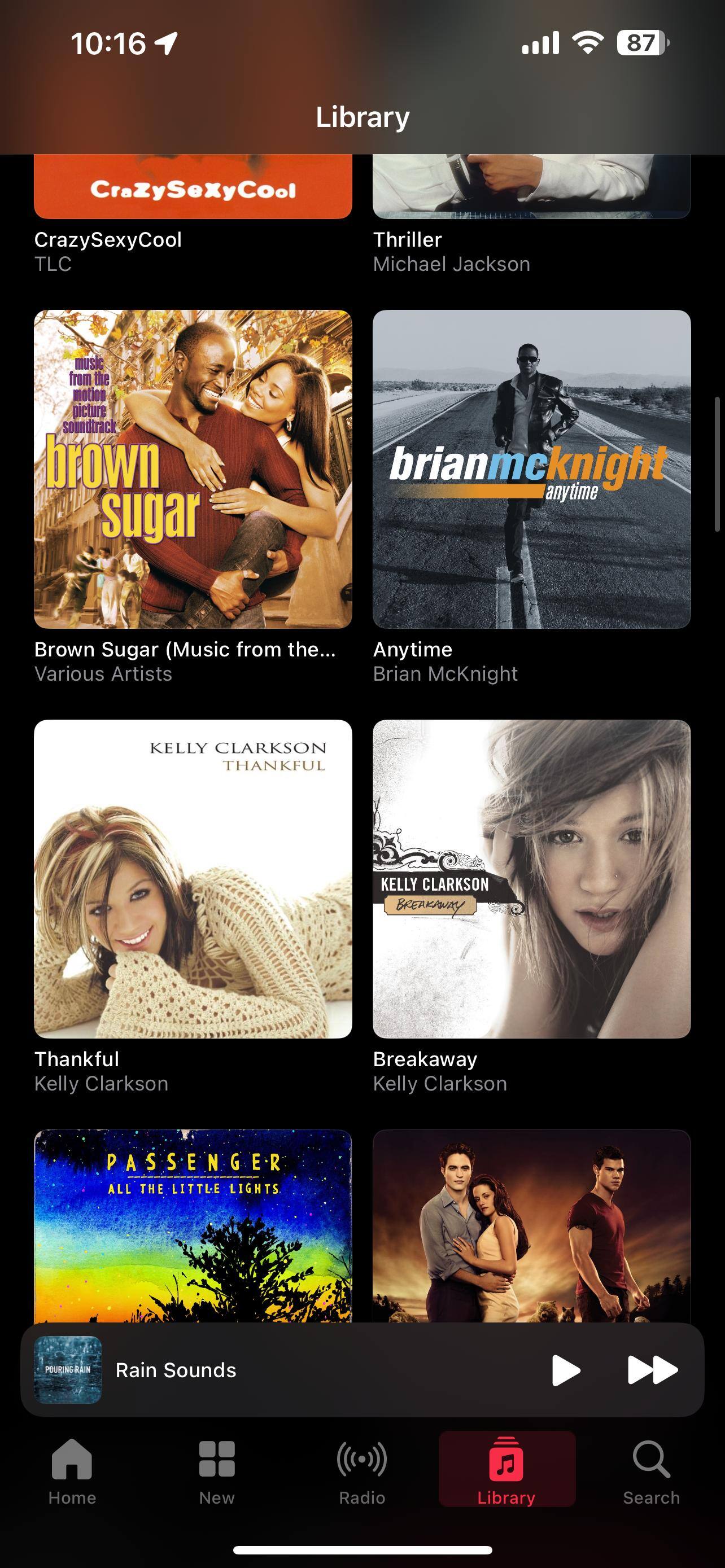Switch to the Search tab
Screen dimensions: 725x1568
point(650,1470)
